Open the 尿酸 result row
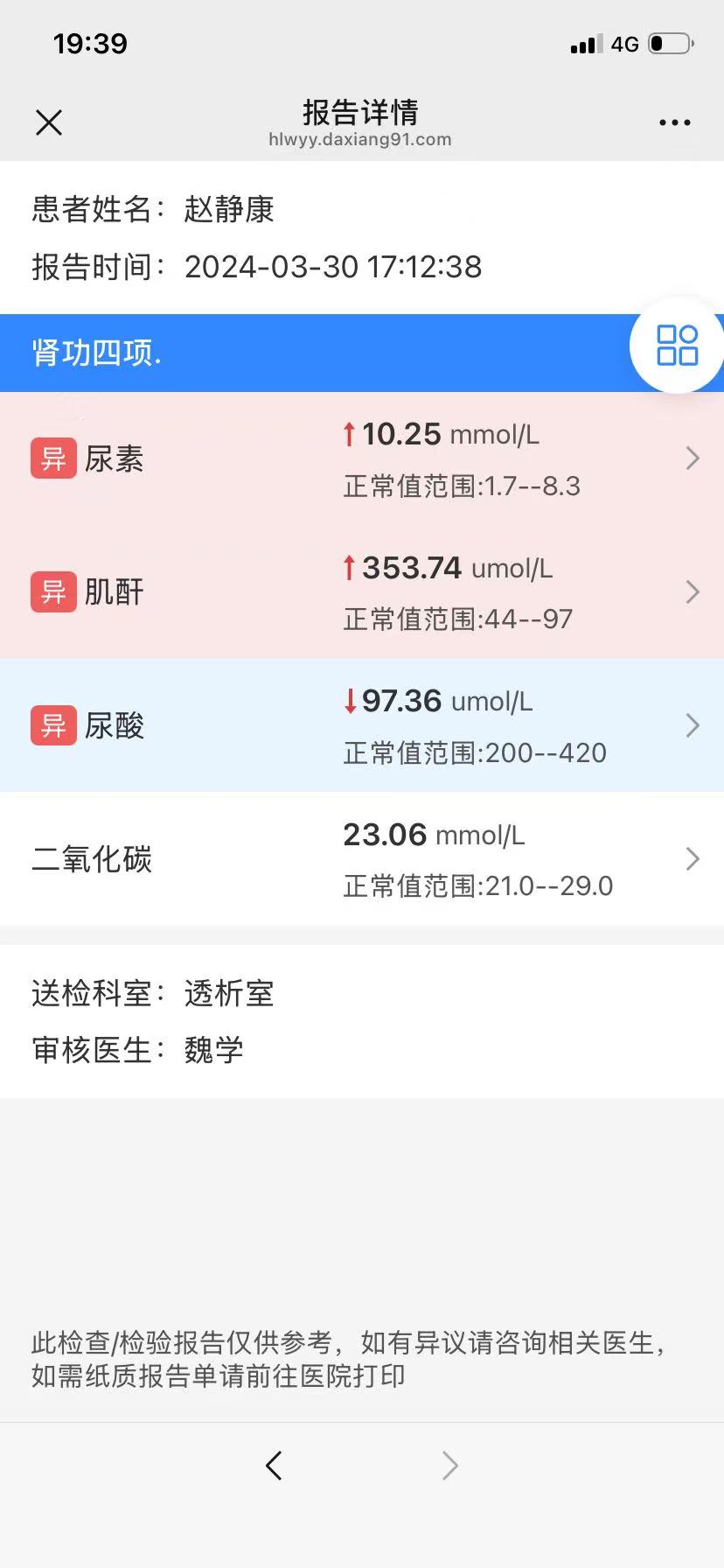Viewport: 724px width, 1568px height. (362, 725)
